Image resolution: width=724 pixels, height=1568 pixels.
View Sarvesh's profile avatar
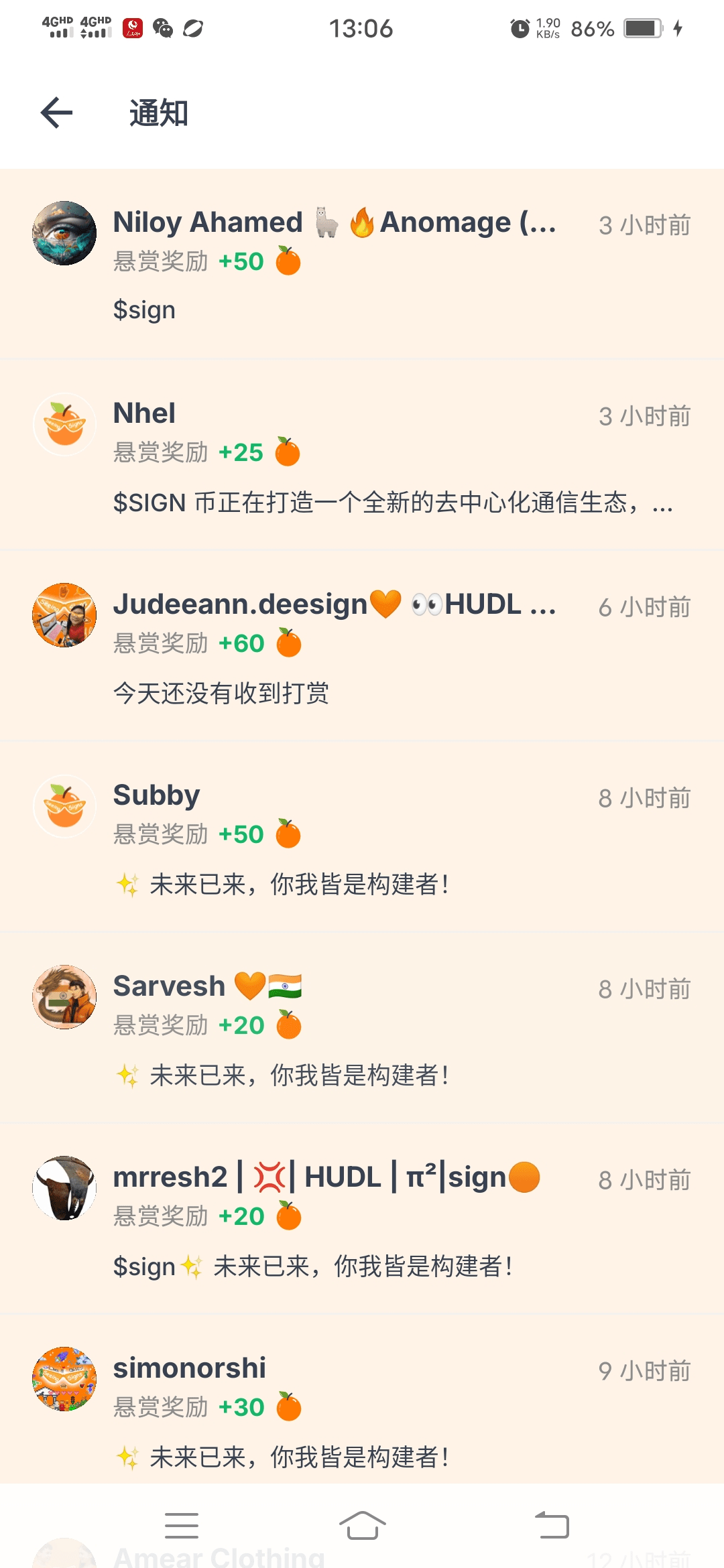pos(64,997)
